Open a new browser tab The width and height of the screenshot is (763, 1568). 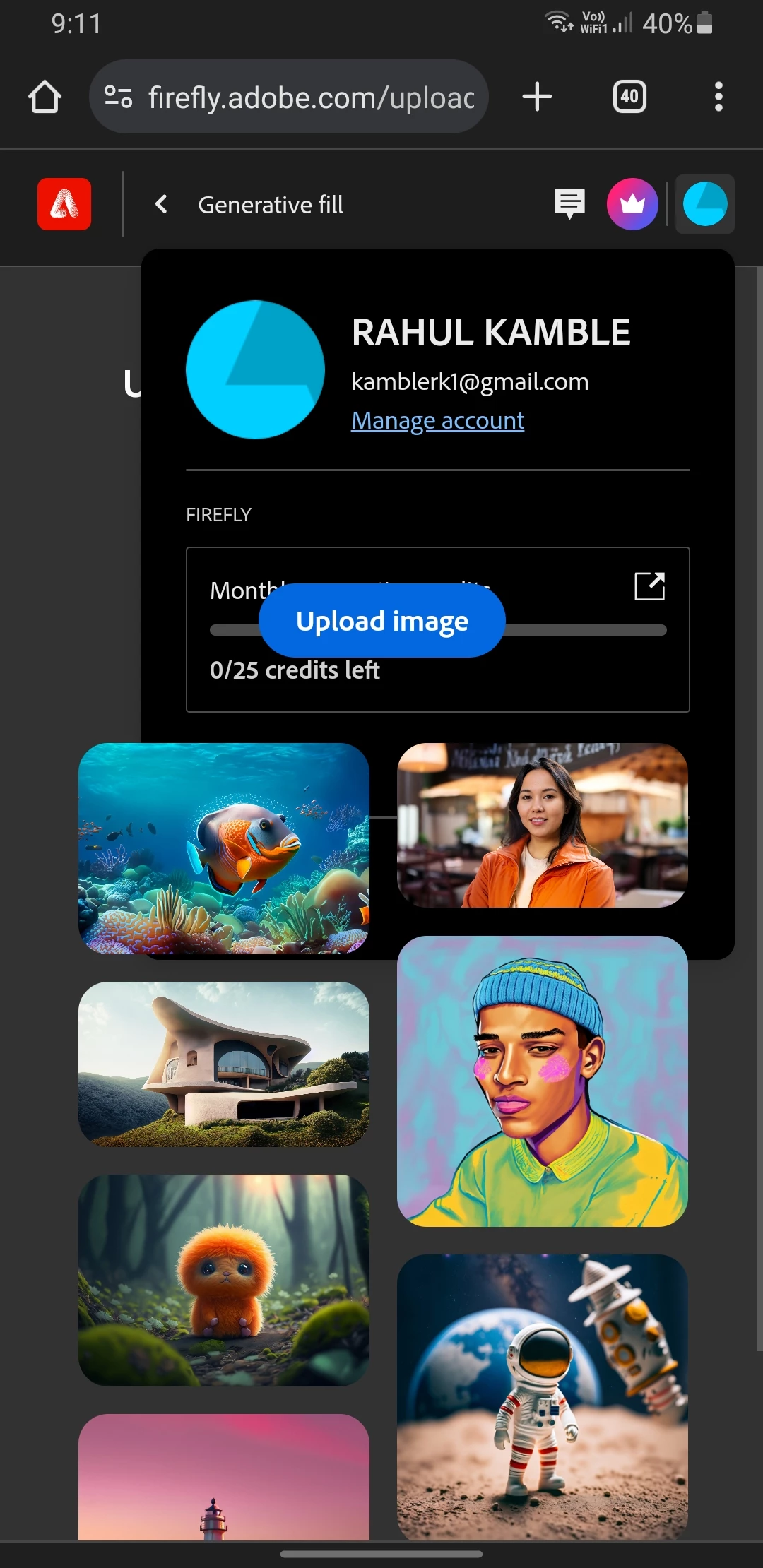tap(537, 97)
